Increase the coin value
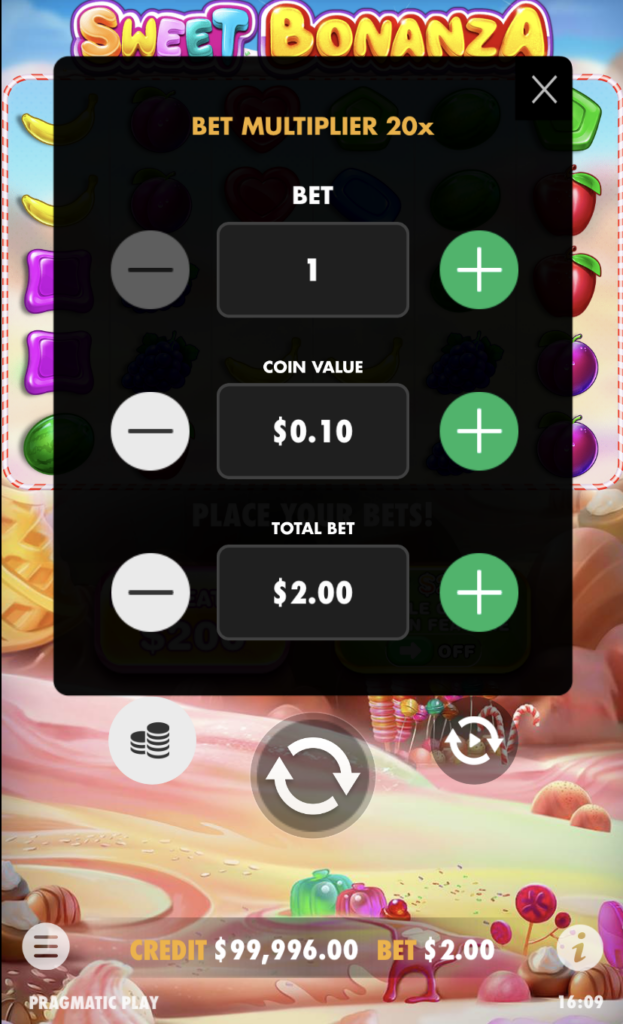Viewport: 623px width, 1024px height. coord(479,431)
